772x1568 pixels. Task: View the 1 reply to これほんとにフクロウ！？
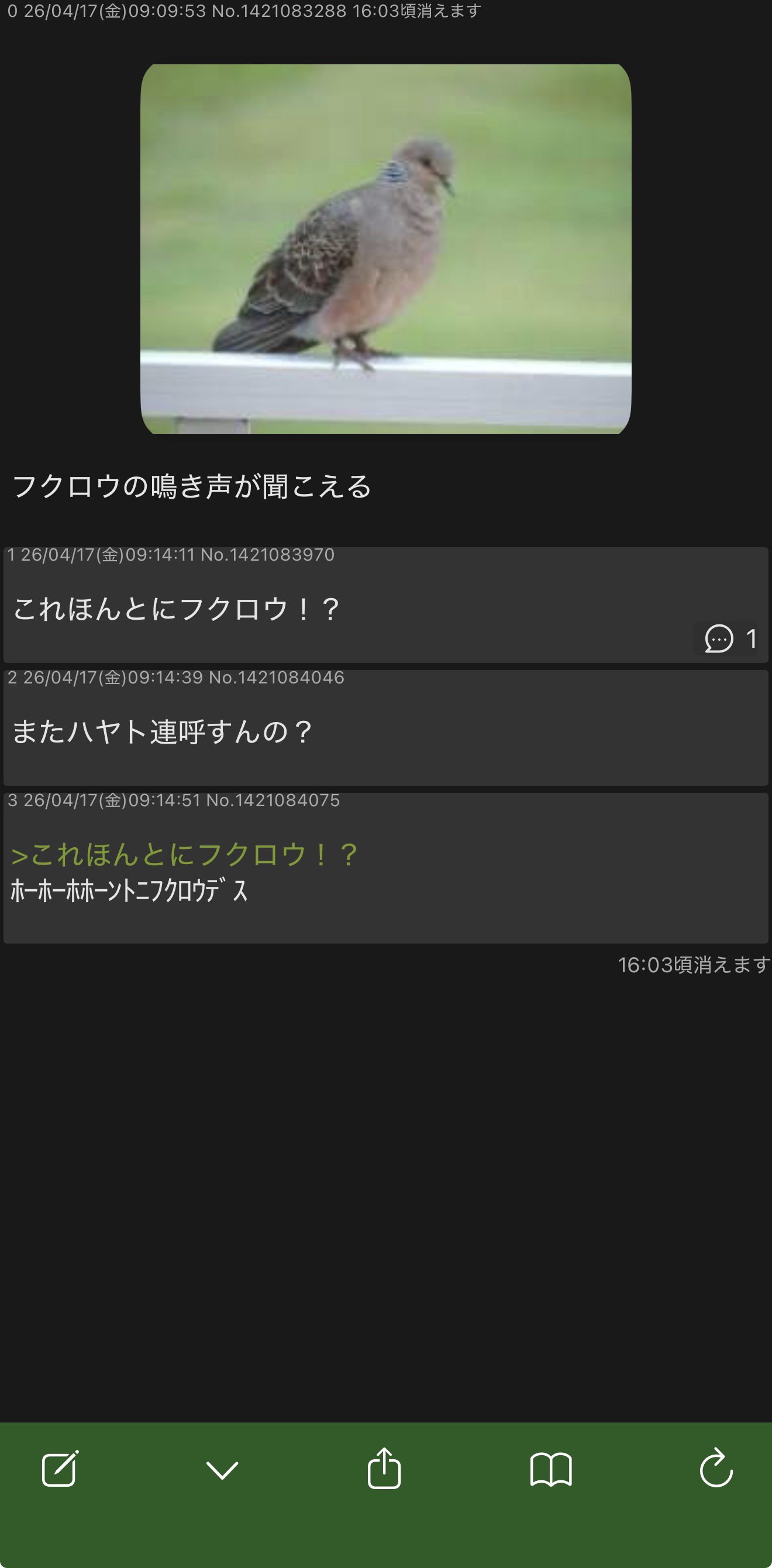[730, 638]
